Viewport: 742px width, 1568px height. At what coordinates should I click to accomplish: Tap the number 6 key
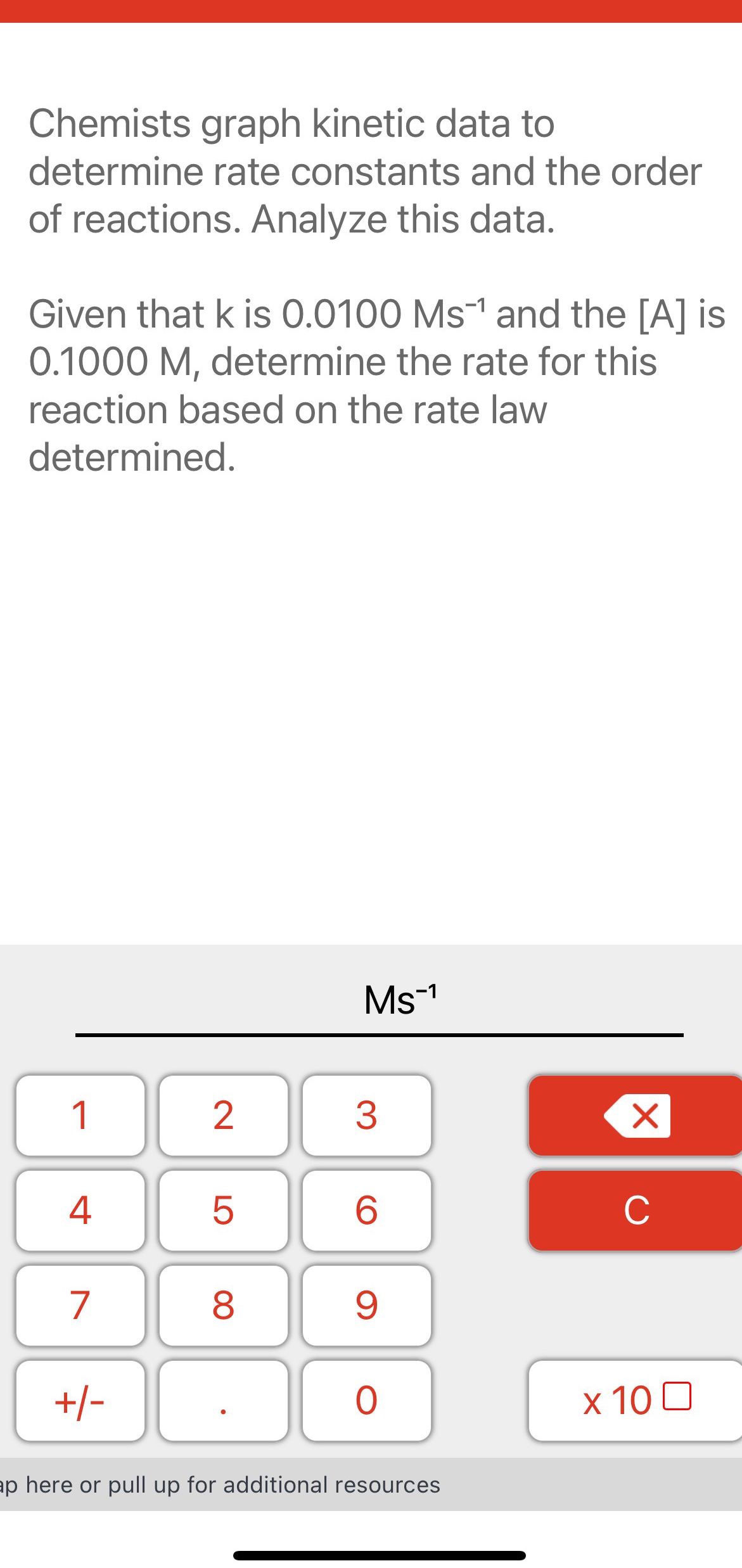366,1210
